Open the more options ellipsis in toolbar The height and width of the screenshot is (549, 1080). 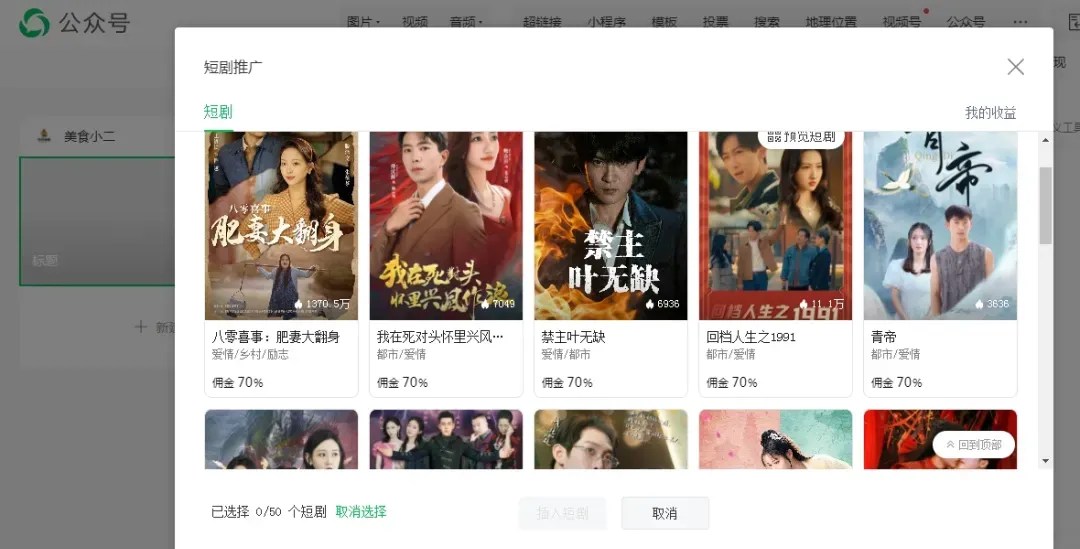click(x=1020, y=22)
